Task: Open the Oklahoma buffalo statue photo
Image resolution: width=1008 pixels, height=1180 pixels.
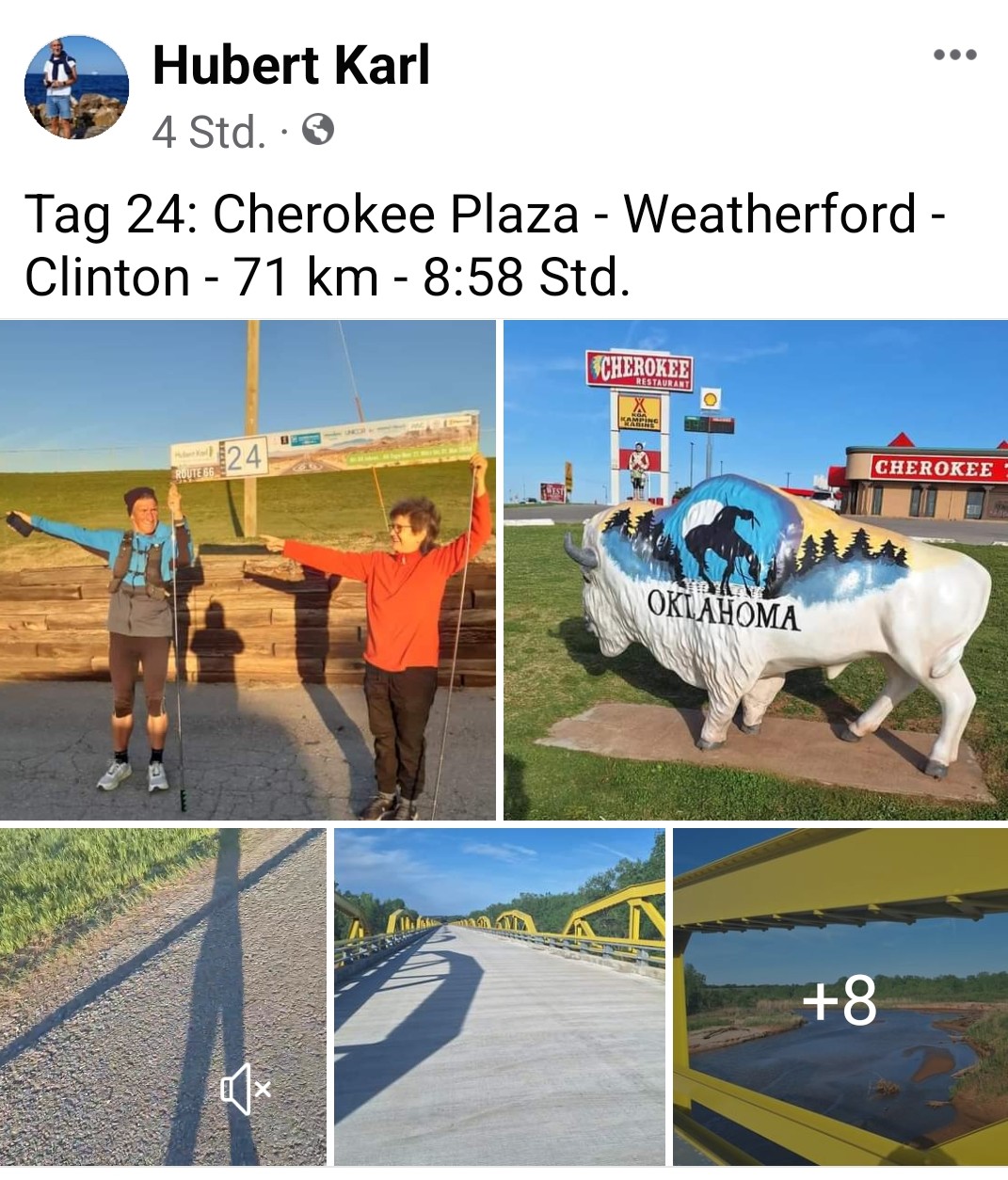Action: (x=755, y=569)
